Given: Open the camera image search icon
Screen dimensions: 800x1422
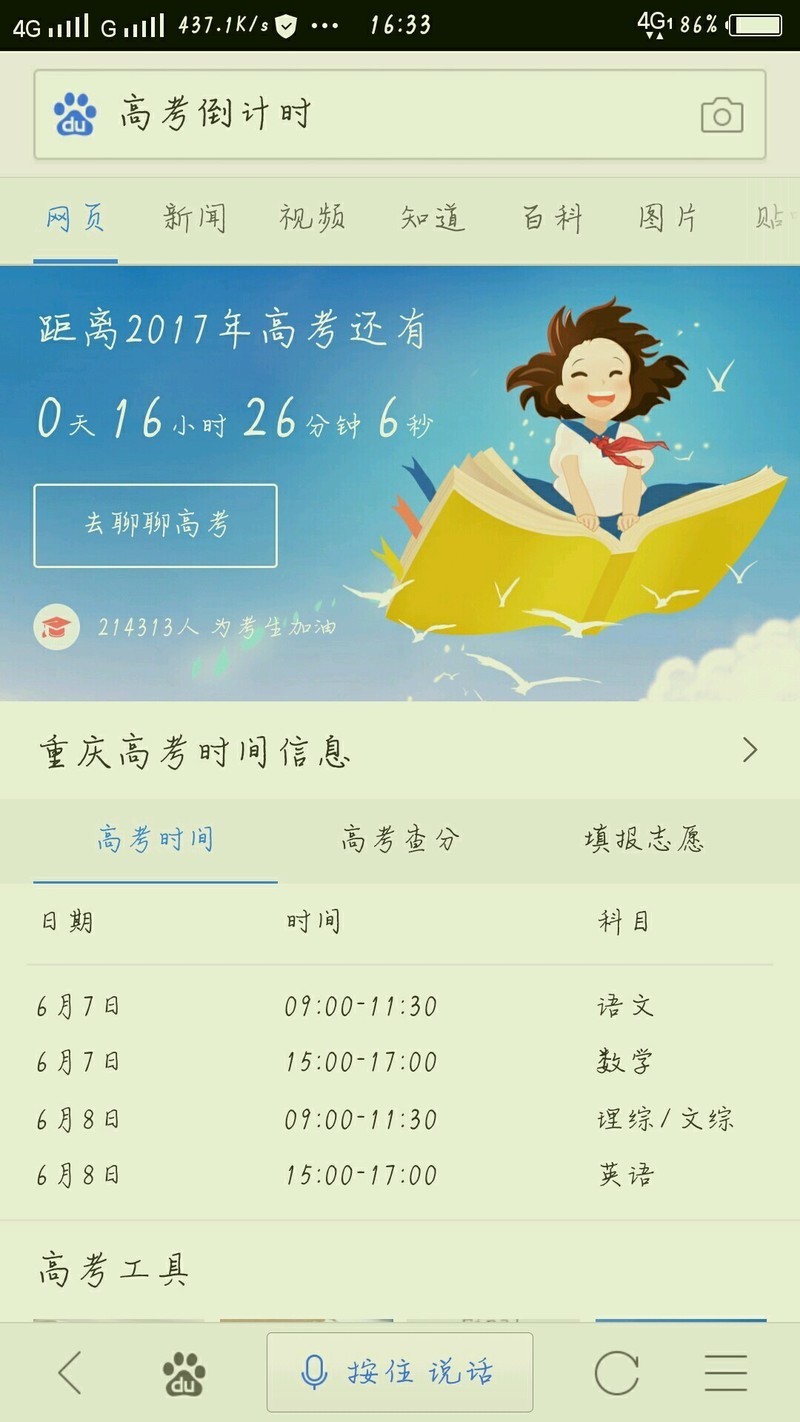Looking at the screenshot, I should point(721,115).
